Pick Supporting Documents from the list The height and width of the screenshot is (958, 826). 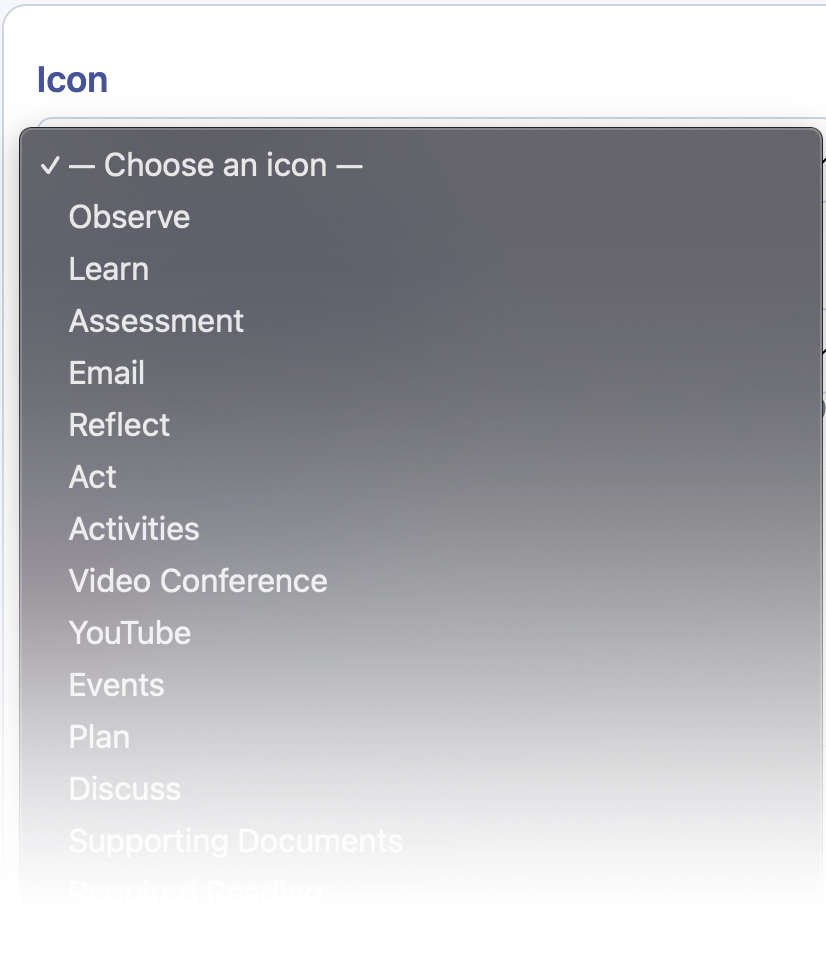point(235,841)
